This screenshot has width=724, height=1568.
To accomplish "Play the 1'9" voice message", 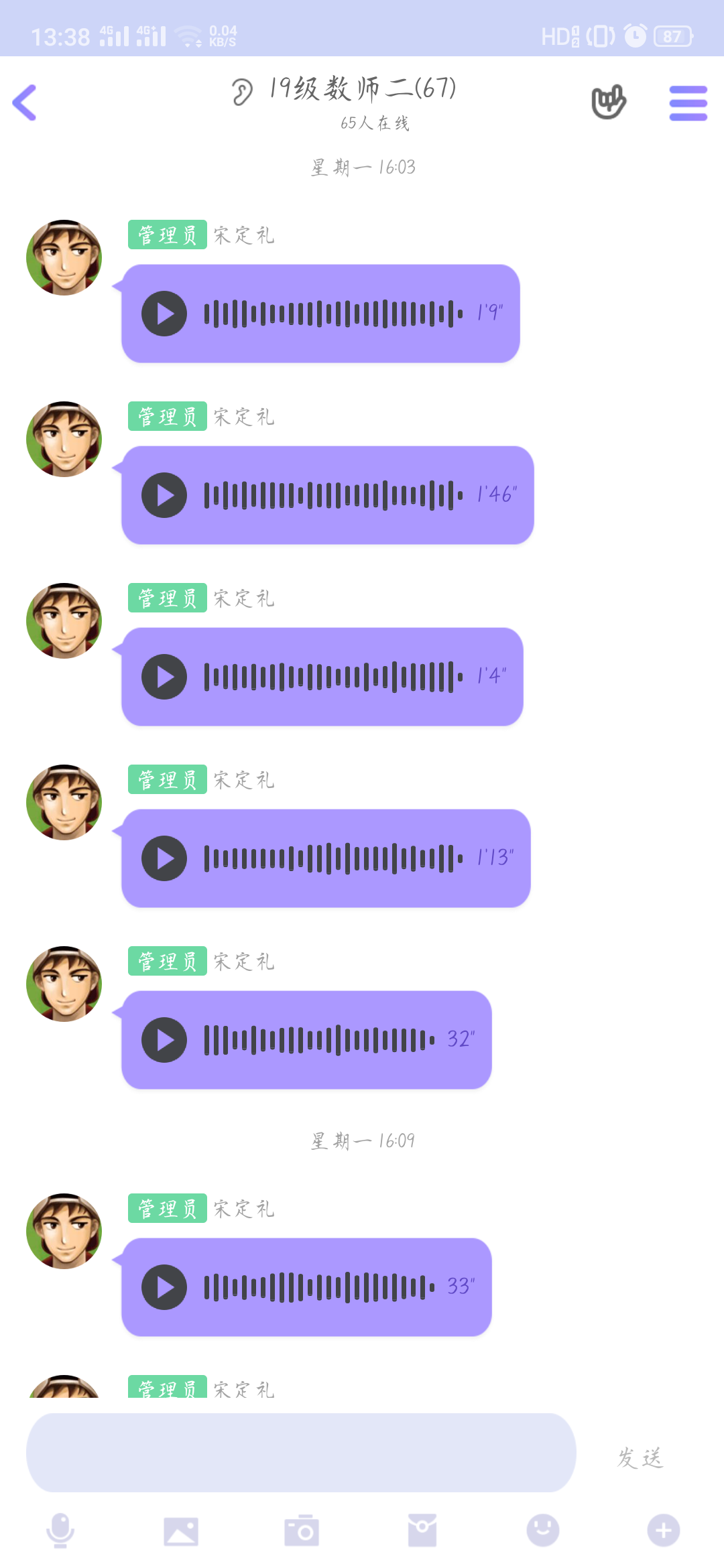I will coord(164,314).
